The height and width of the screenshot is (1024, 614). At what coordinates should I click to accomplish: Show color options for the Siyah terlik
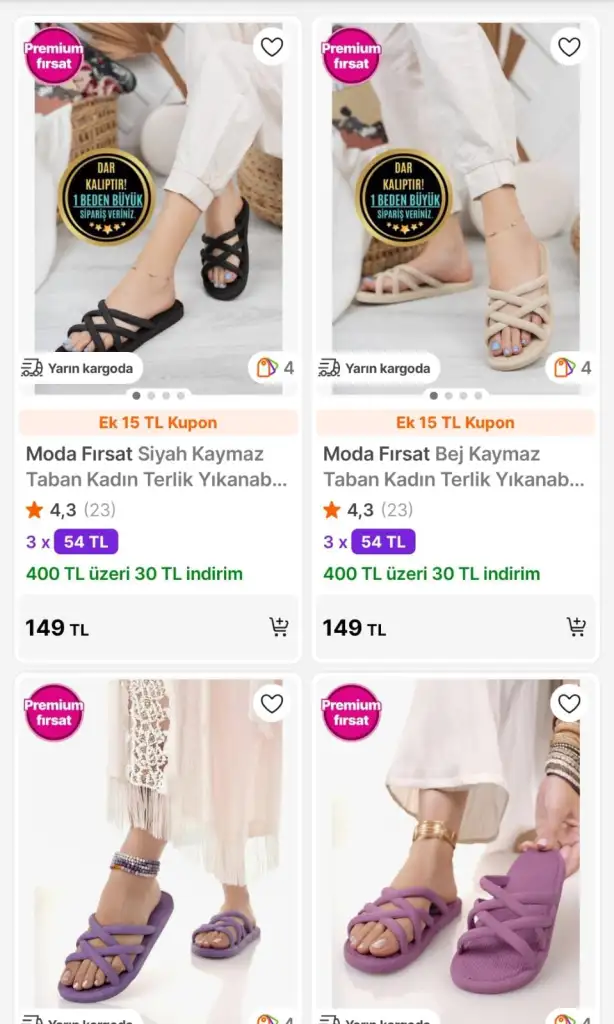click(273, 368)
